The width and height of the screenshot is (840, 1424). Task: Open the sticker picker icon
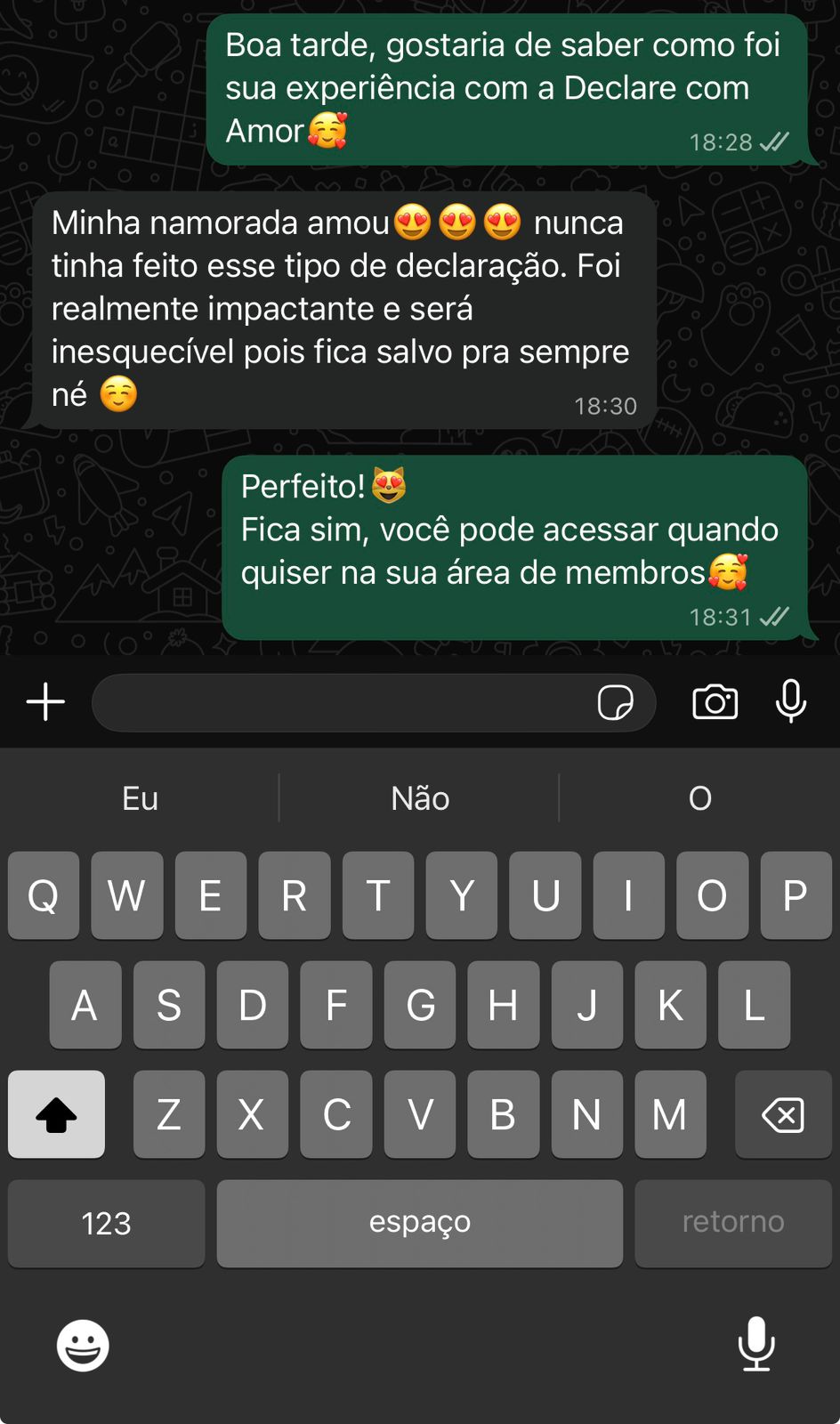616,702
